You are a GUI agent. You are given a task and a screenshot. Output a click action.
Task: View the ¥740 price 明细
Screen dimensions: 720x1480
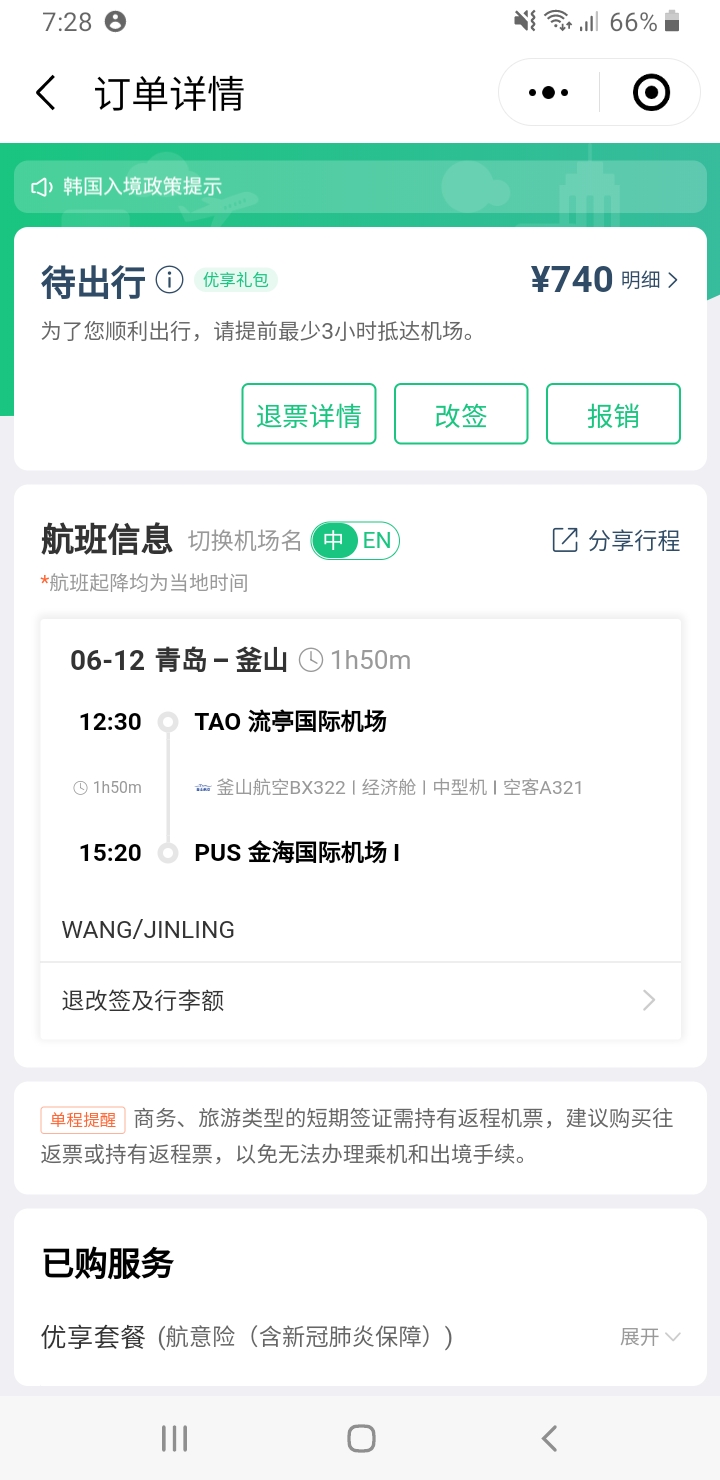click(x=649, y=280)
